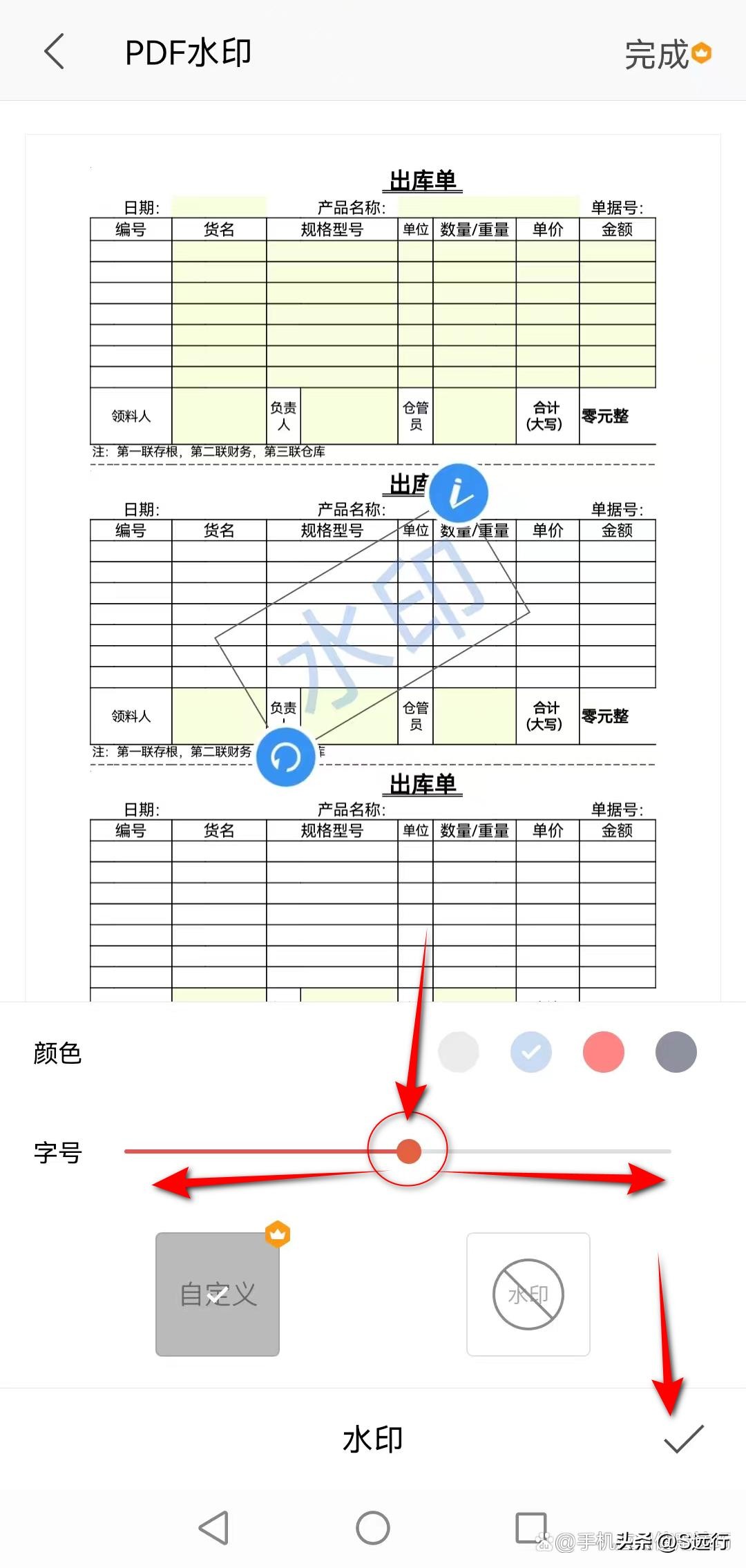
Task: Tap the blue rotate handle on watermark
Action: tap(285, 757)
